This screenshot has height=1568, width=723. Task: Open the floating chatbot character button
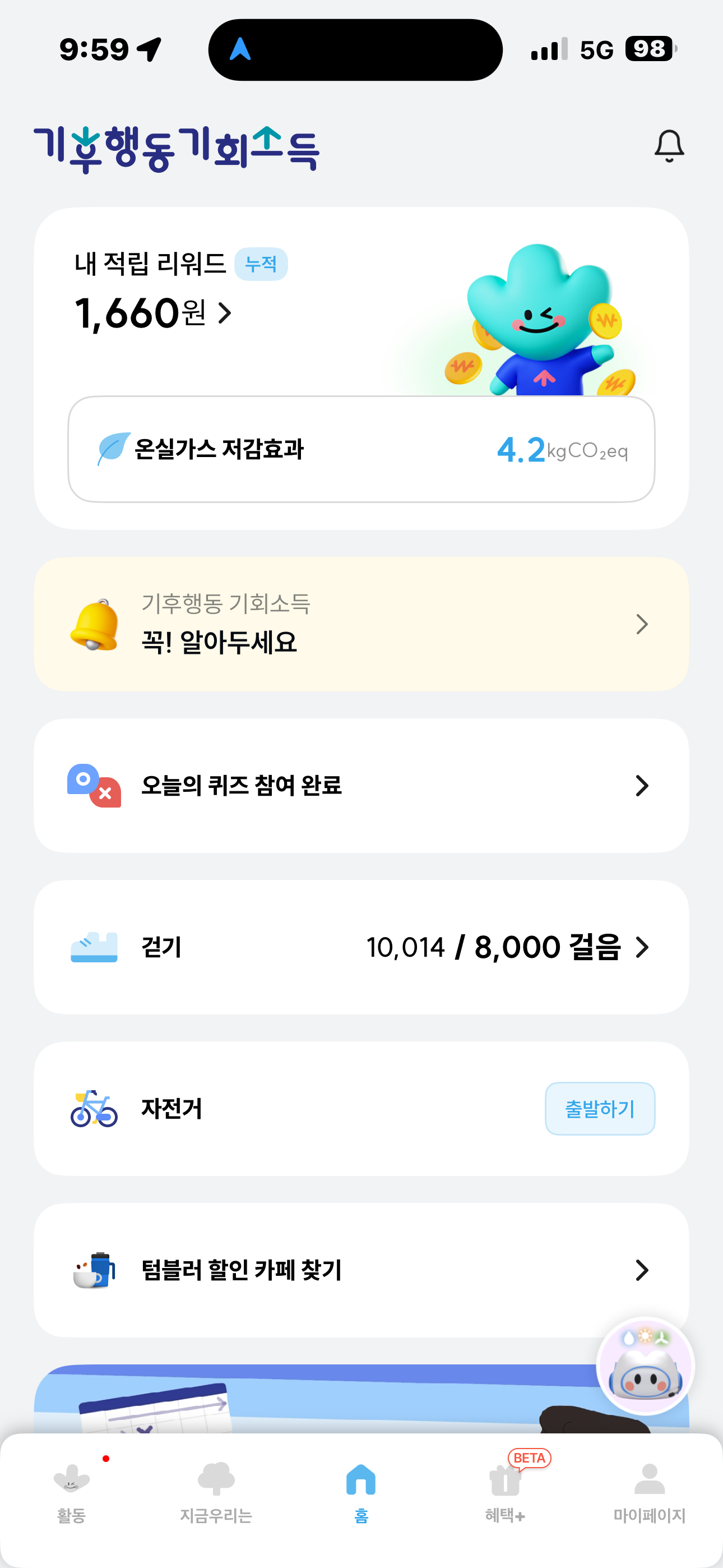645,1367
